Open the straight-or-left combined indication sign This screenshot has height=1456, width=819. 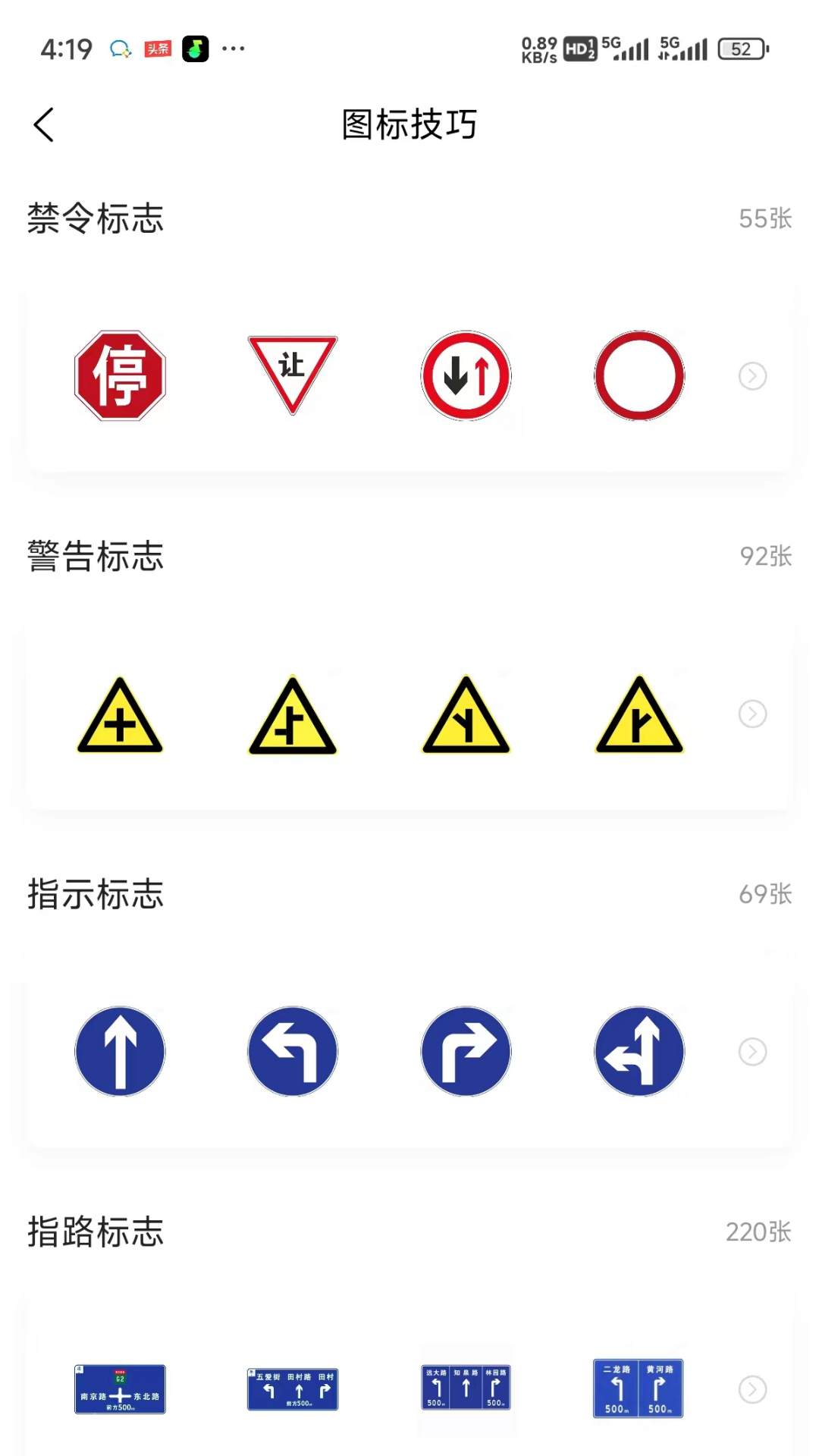point(639,1052)
